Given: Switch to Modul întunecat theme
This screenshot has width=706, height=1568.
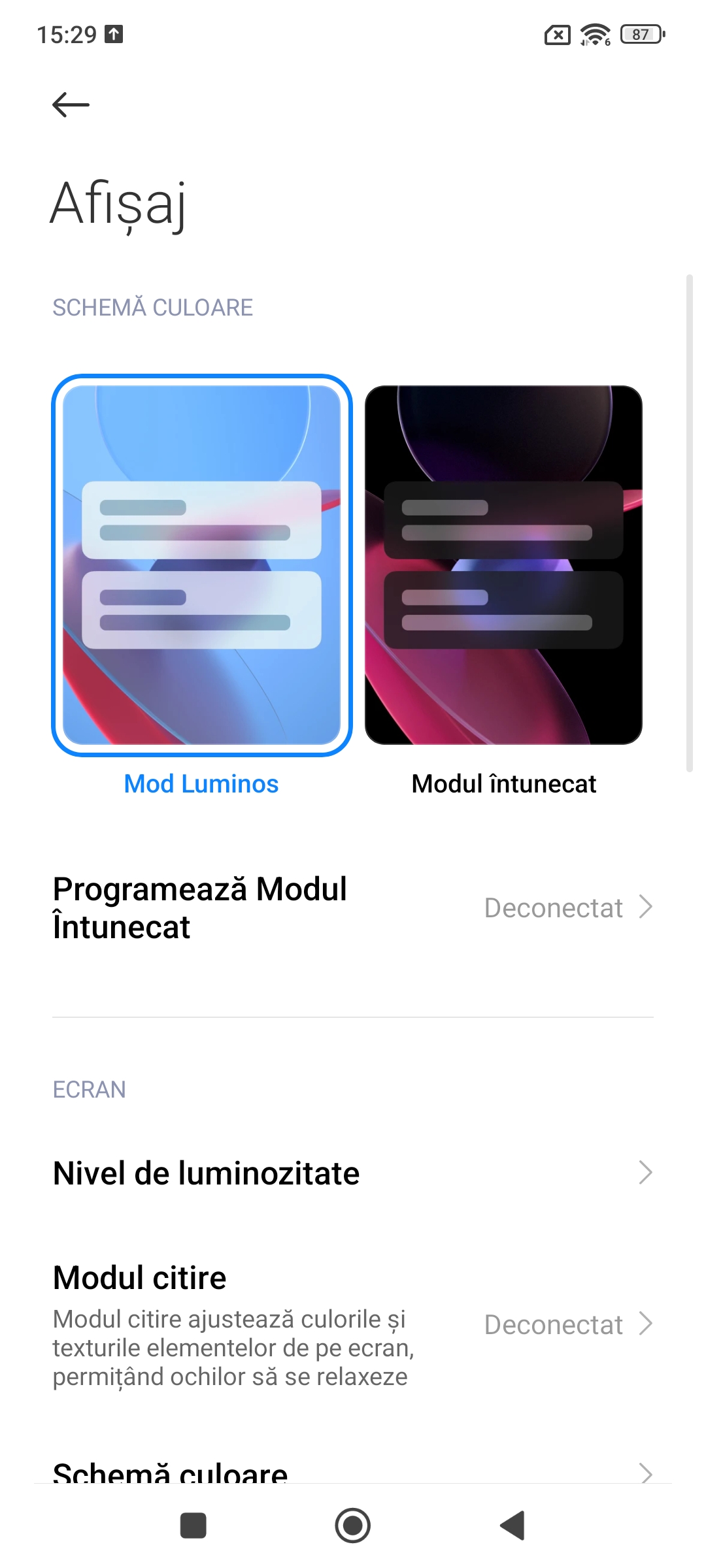Looking at the screenshot, I should pos(503,565).
